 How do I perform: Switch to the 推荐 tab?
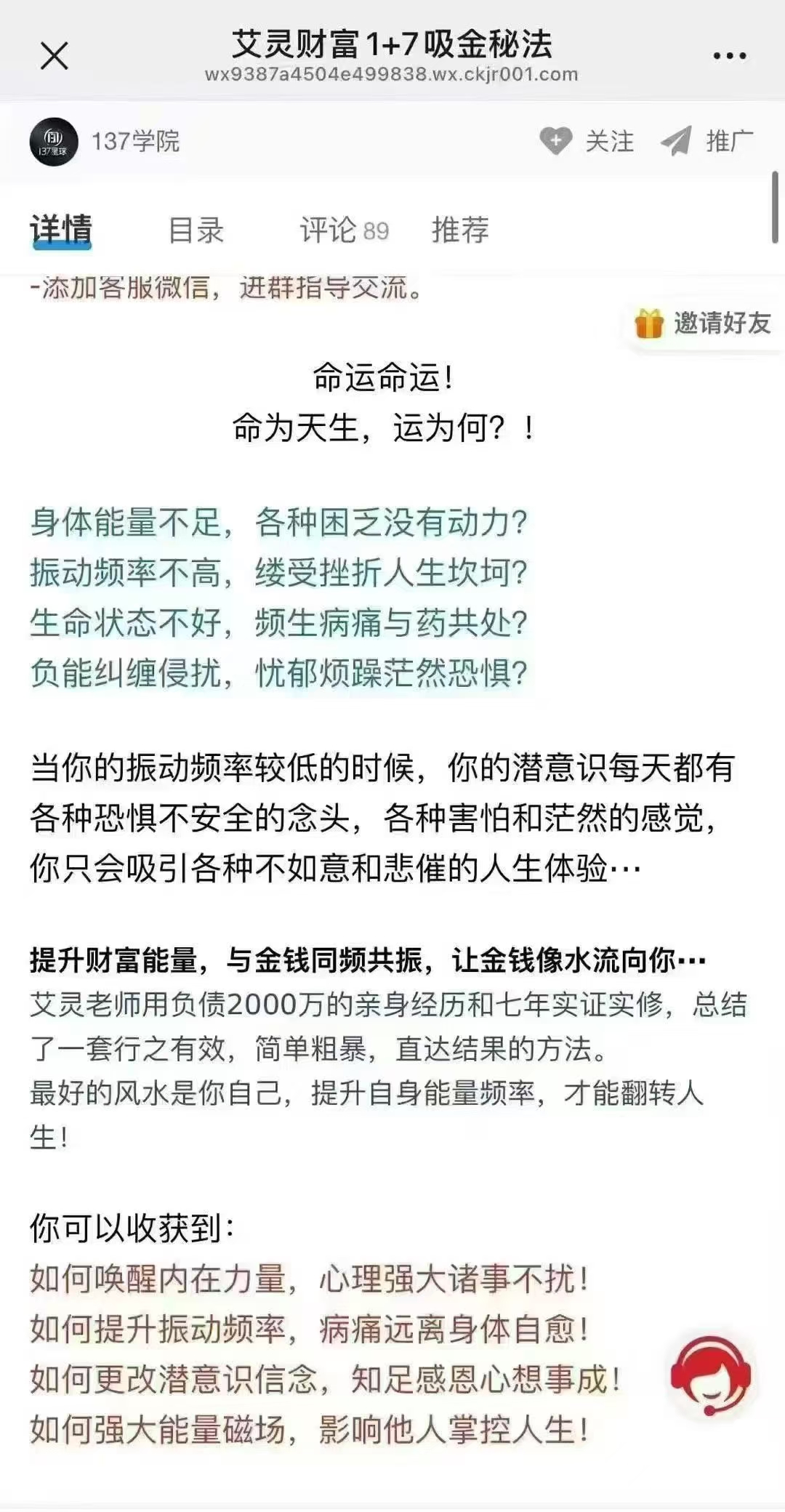460,230
